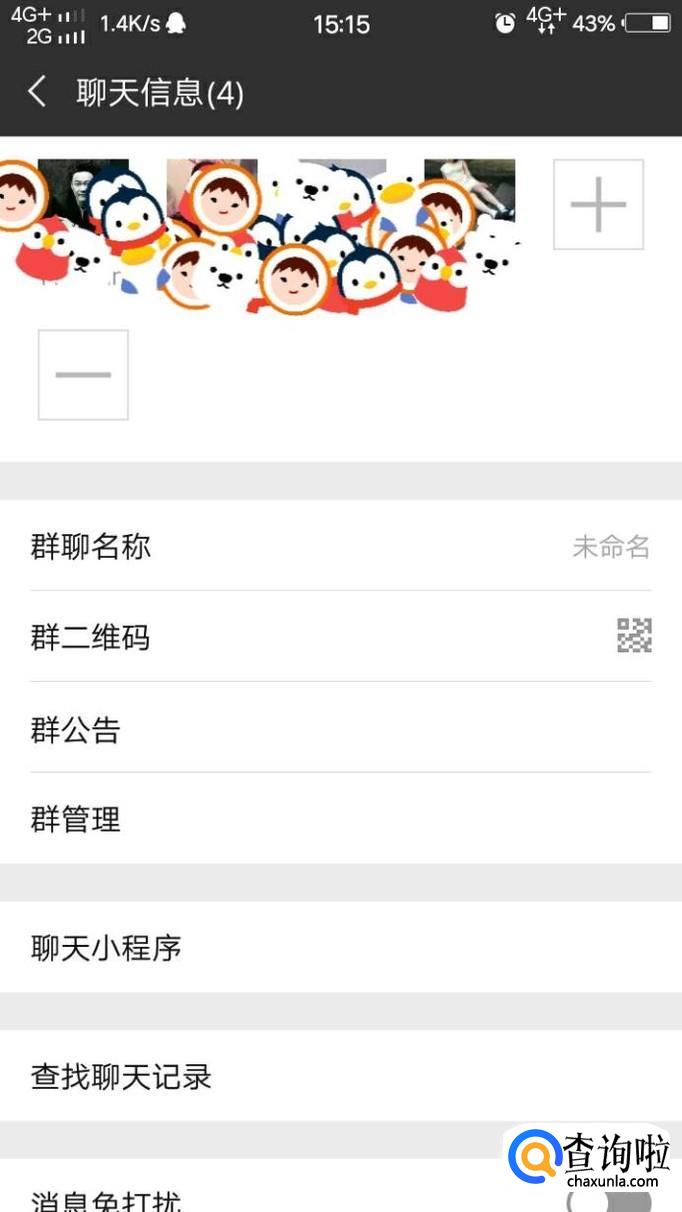Go back from chat info

38,93
